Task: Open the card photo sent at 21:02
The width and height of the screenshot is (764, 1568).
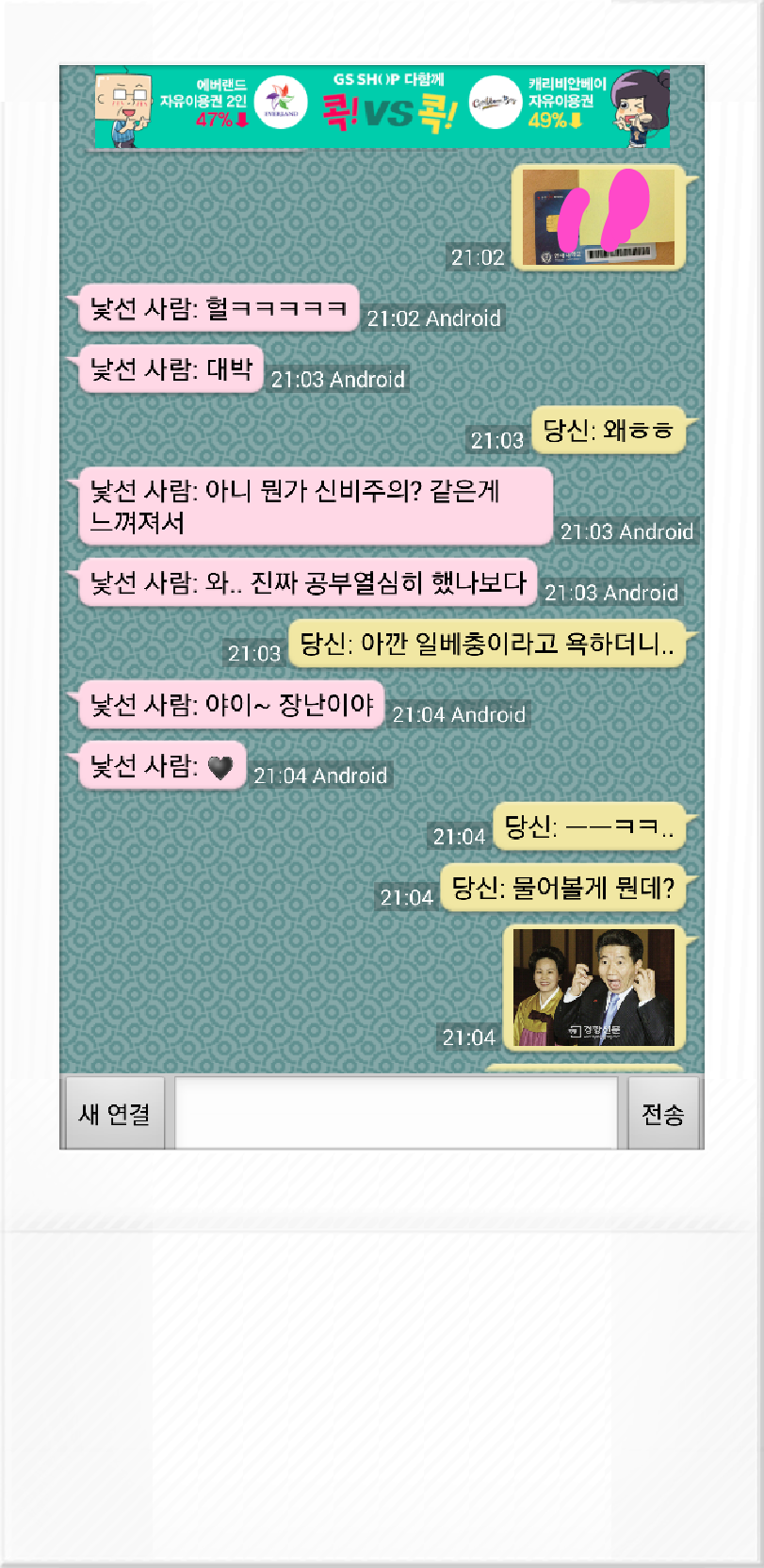Action: tap(598, 218)
